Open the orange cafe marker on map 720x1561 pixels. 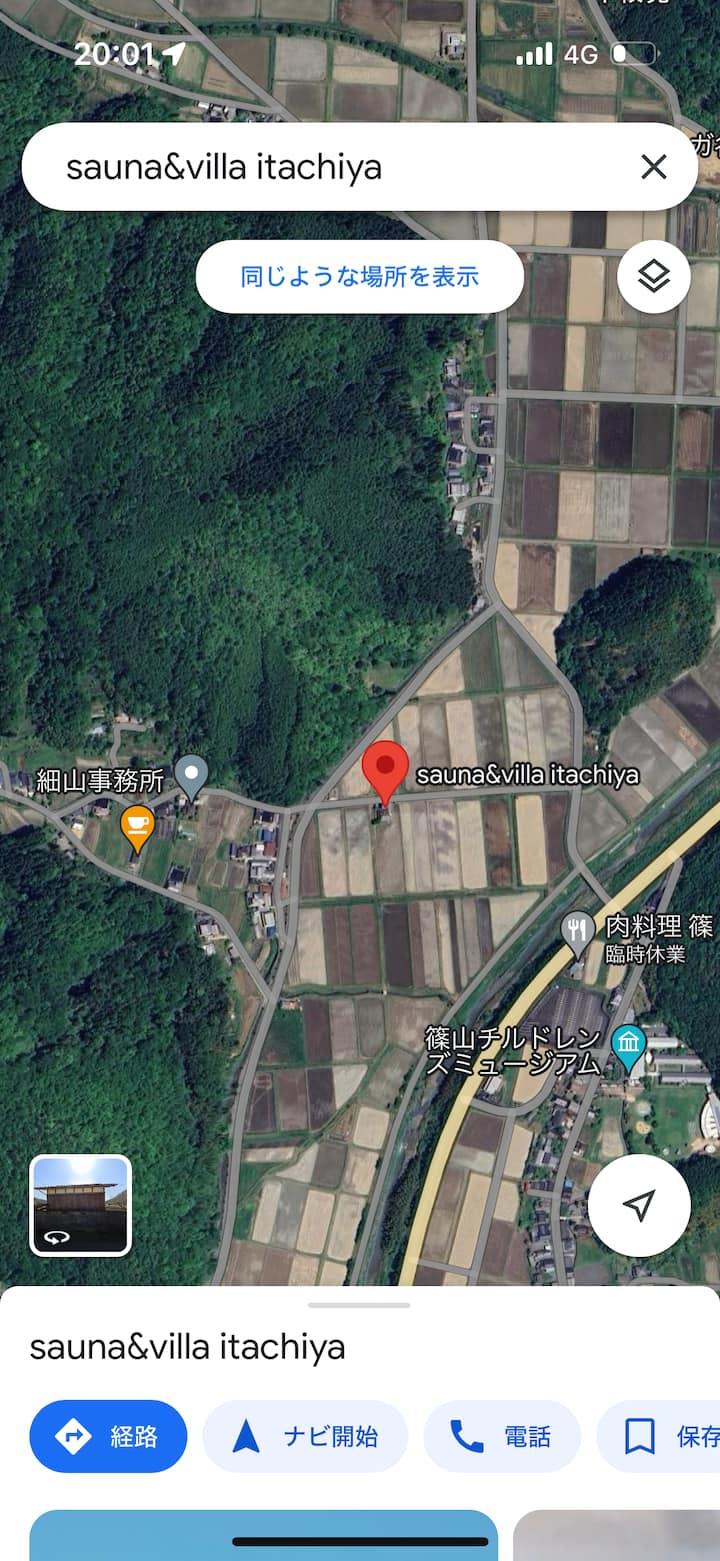[x=137, y=826]
